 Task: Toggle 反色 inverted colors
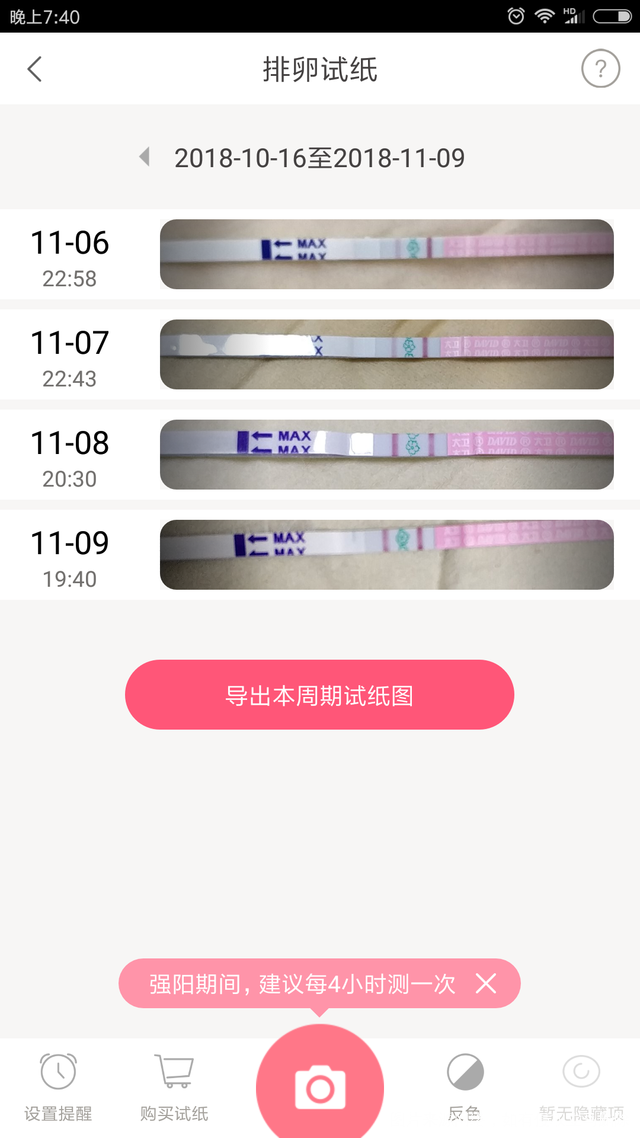coord(465,1085)
